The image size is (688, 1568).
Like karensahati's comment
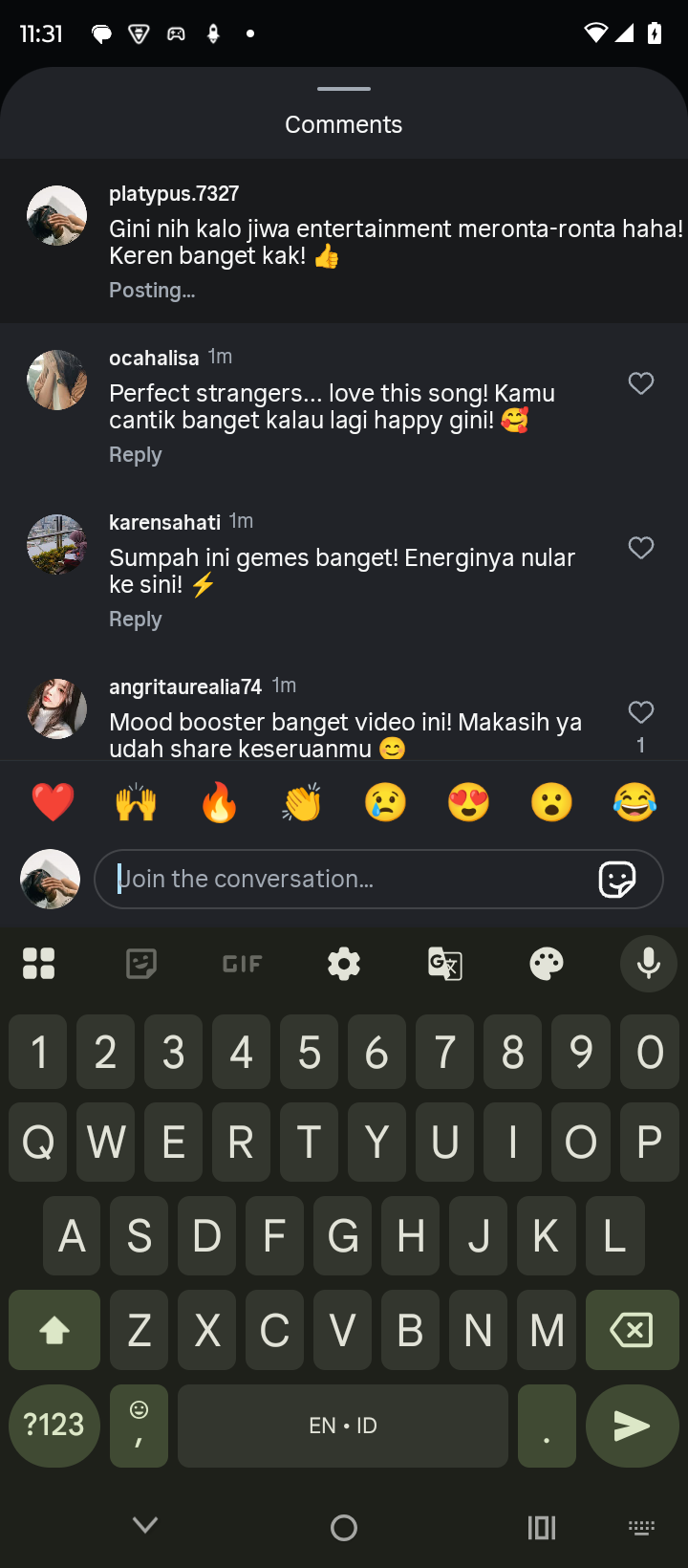click(641, 548)
